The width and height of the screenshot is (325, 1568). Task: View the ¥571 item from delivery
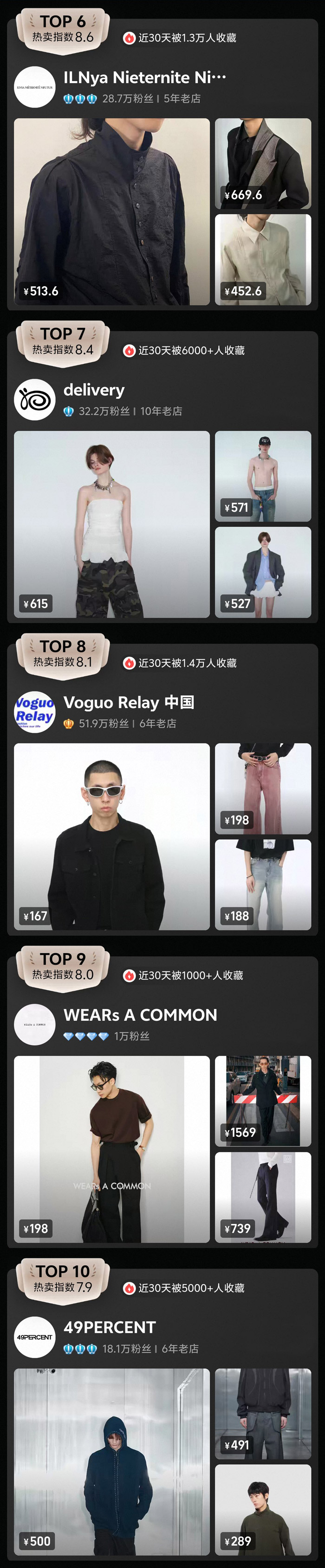point(263,476)
